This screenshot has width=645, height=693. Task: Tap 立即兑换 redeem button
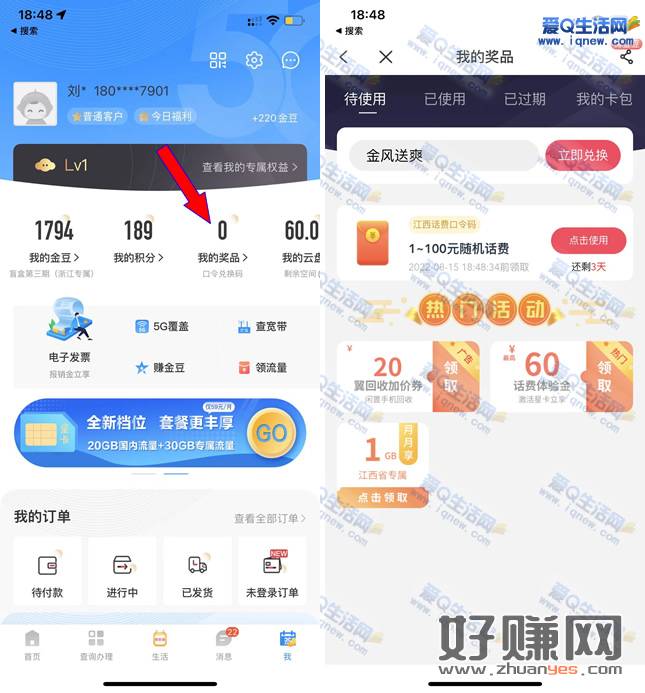click(x=582, y=155)
